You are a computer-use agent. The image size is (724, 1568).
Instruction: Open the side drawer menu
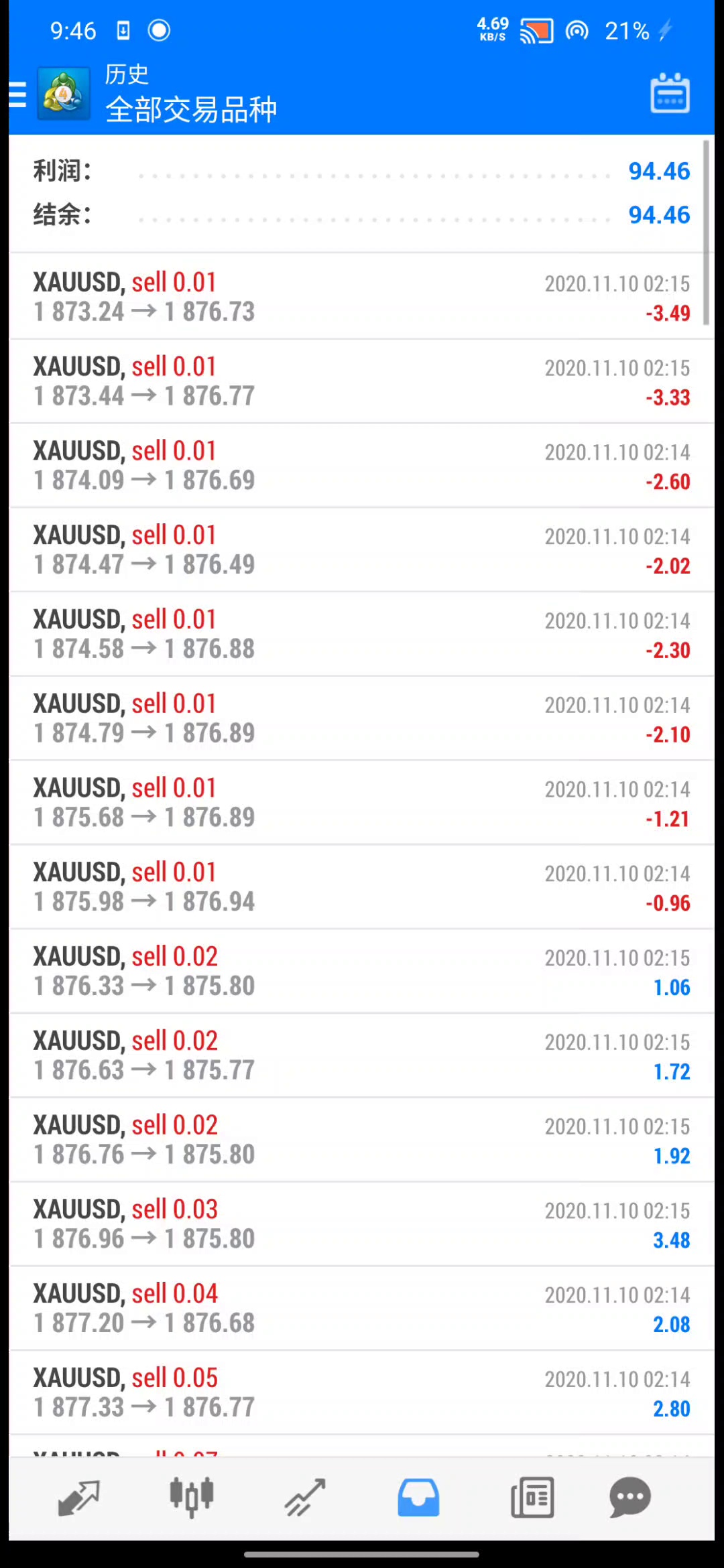tap(18, 94)
